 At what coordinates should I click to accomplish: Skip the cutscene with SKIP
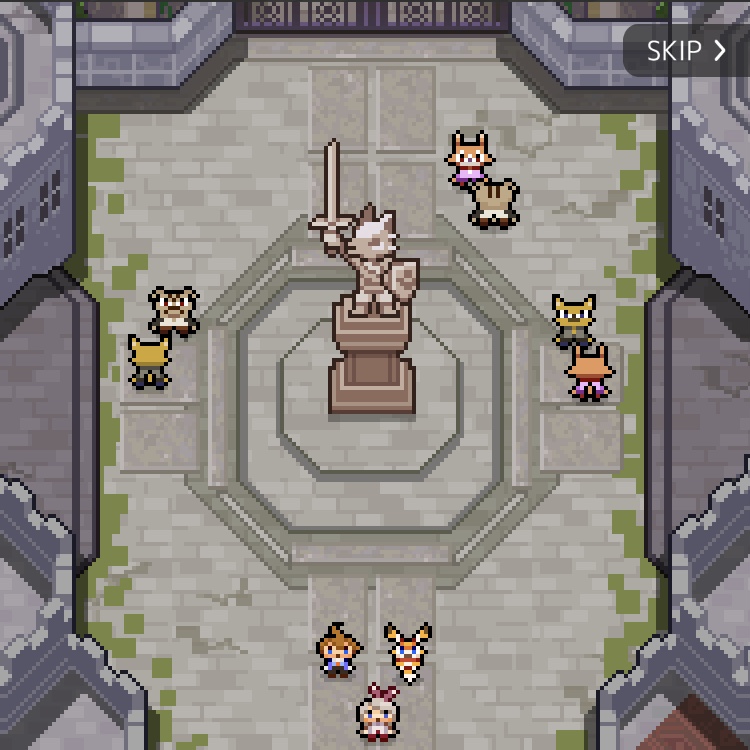(x=686, y=51)
